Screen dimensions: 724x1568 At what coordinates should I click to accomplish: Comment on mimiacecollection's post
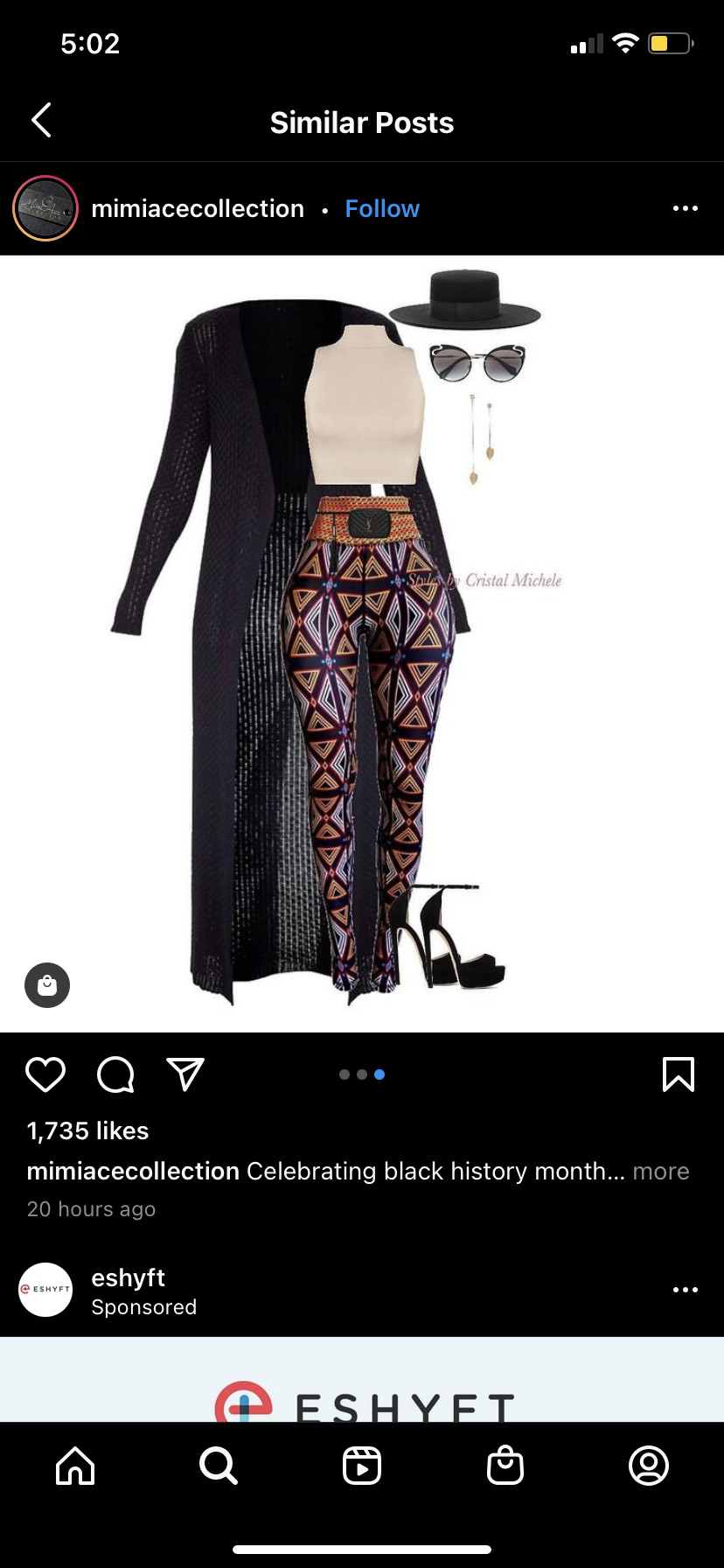click(115, 1074)
